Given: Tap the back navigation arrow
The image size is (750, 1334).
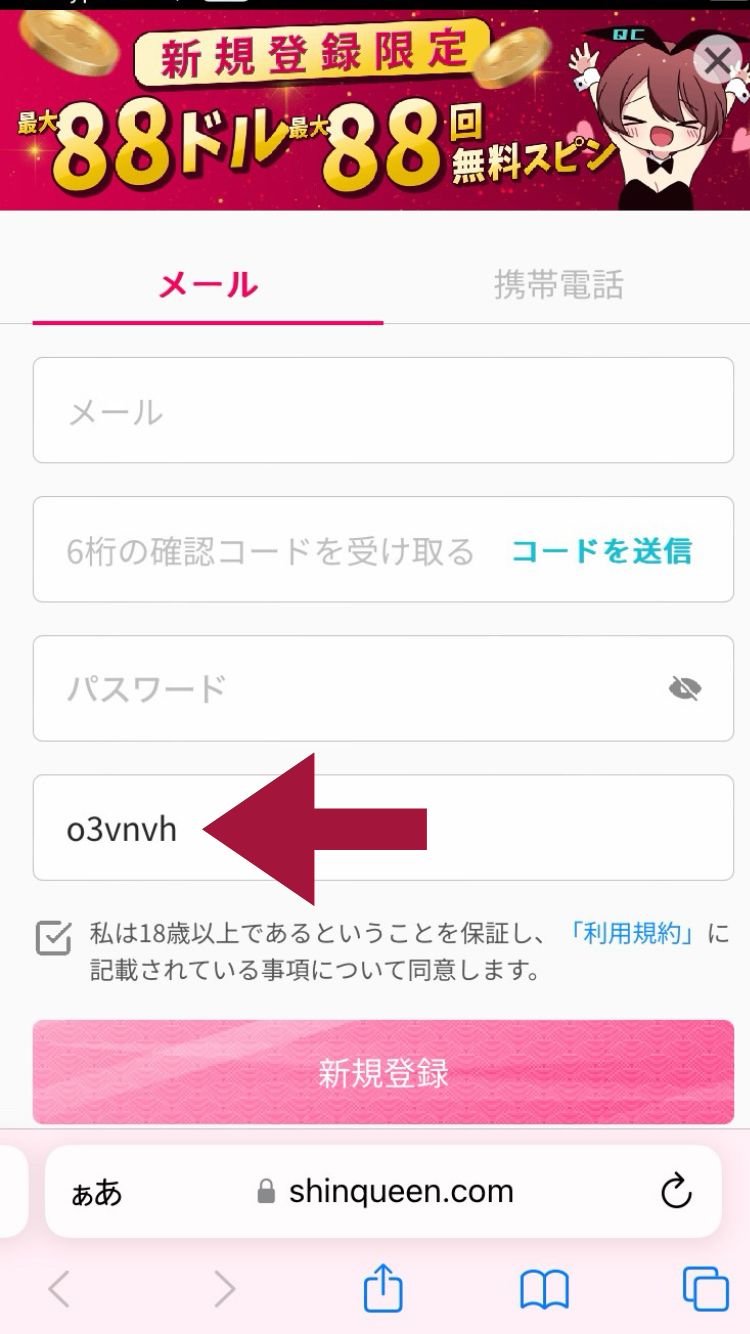Looking at the screenshot, I should [57, 1289].
